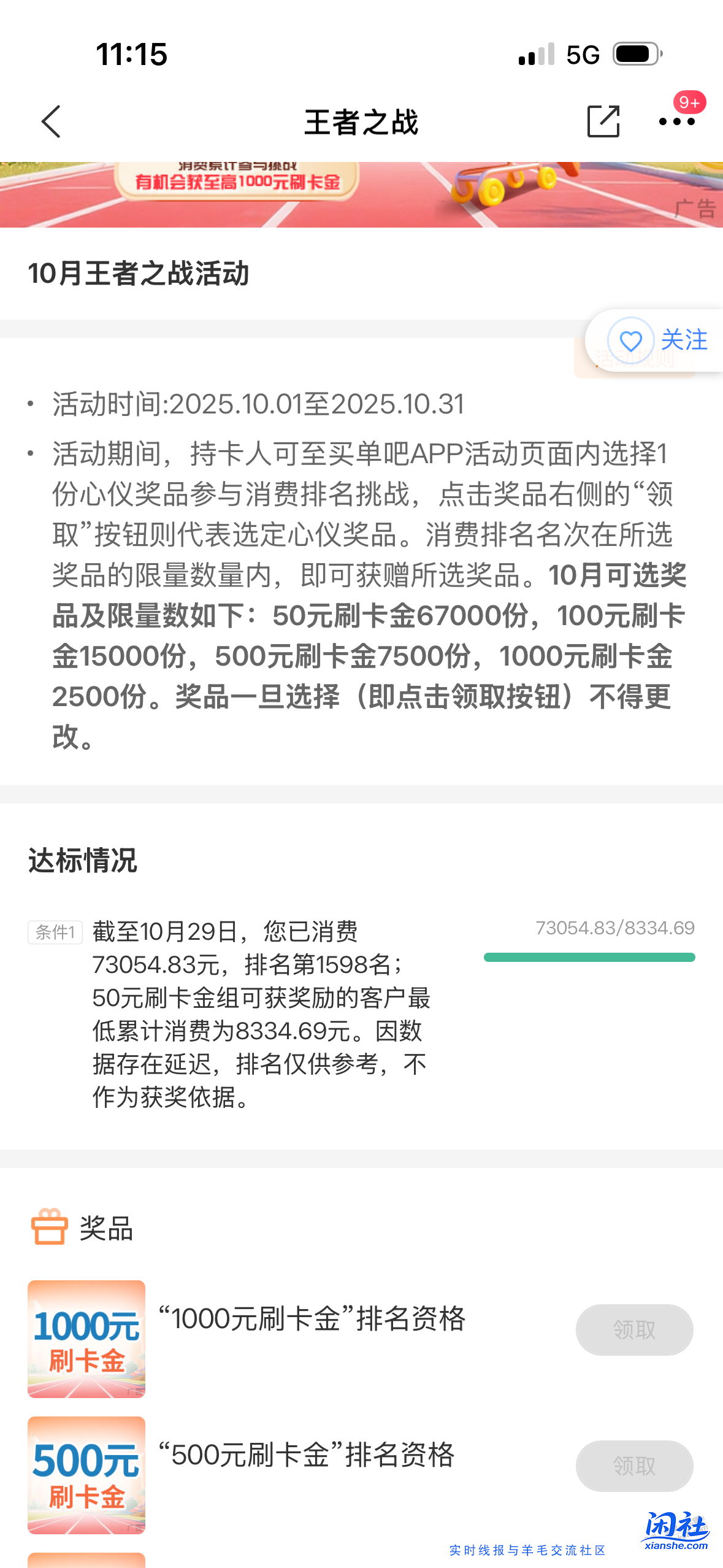Claim 1000元刷卡金 with its 领取 button

pos(634,1329)
